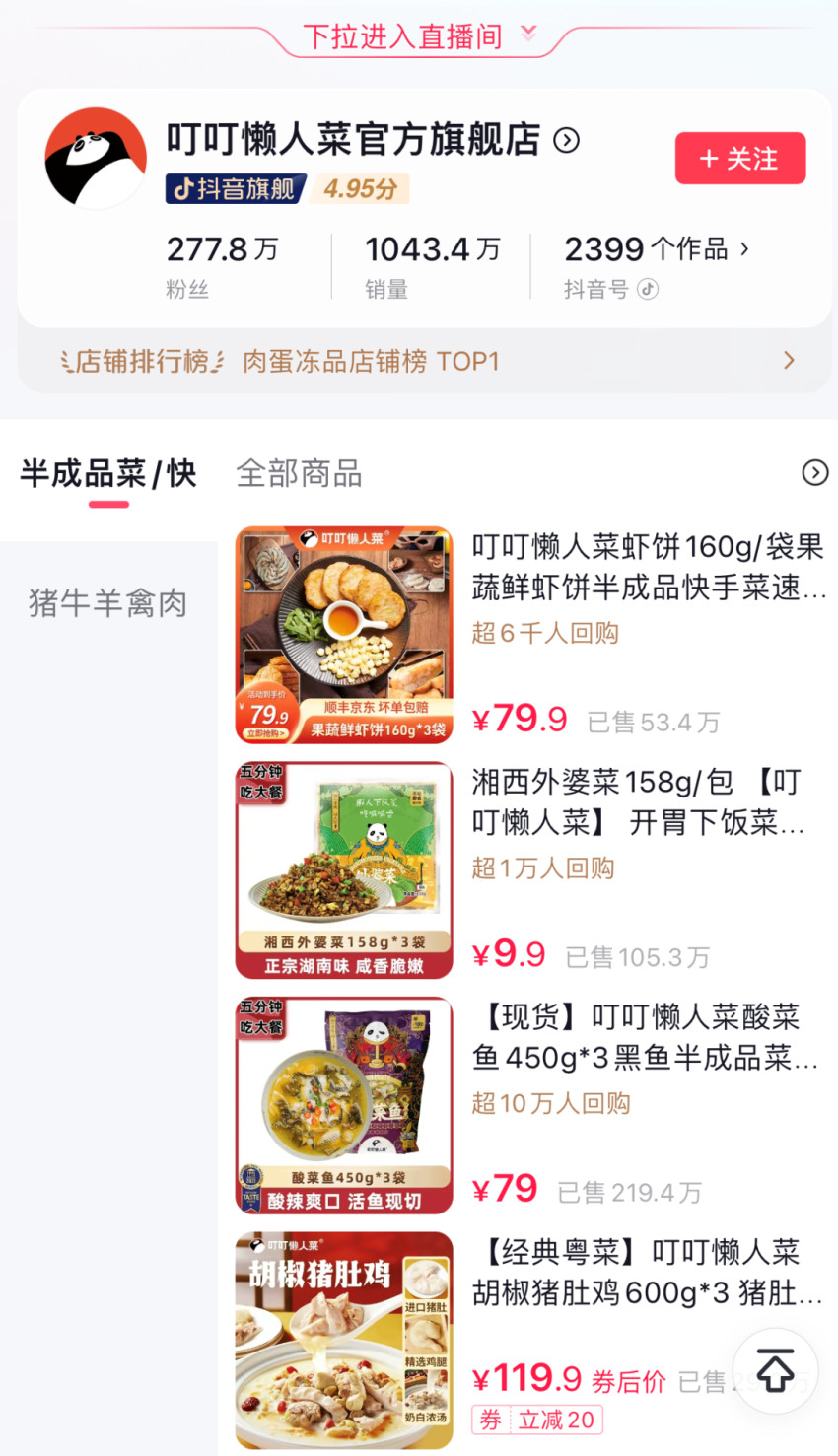Open full product list via top-right circle arrow
838x1456 pixels.
click(x=814, y=473)
